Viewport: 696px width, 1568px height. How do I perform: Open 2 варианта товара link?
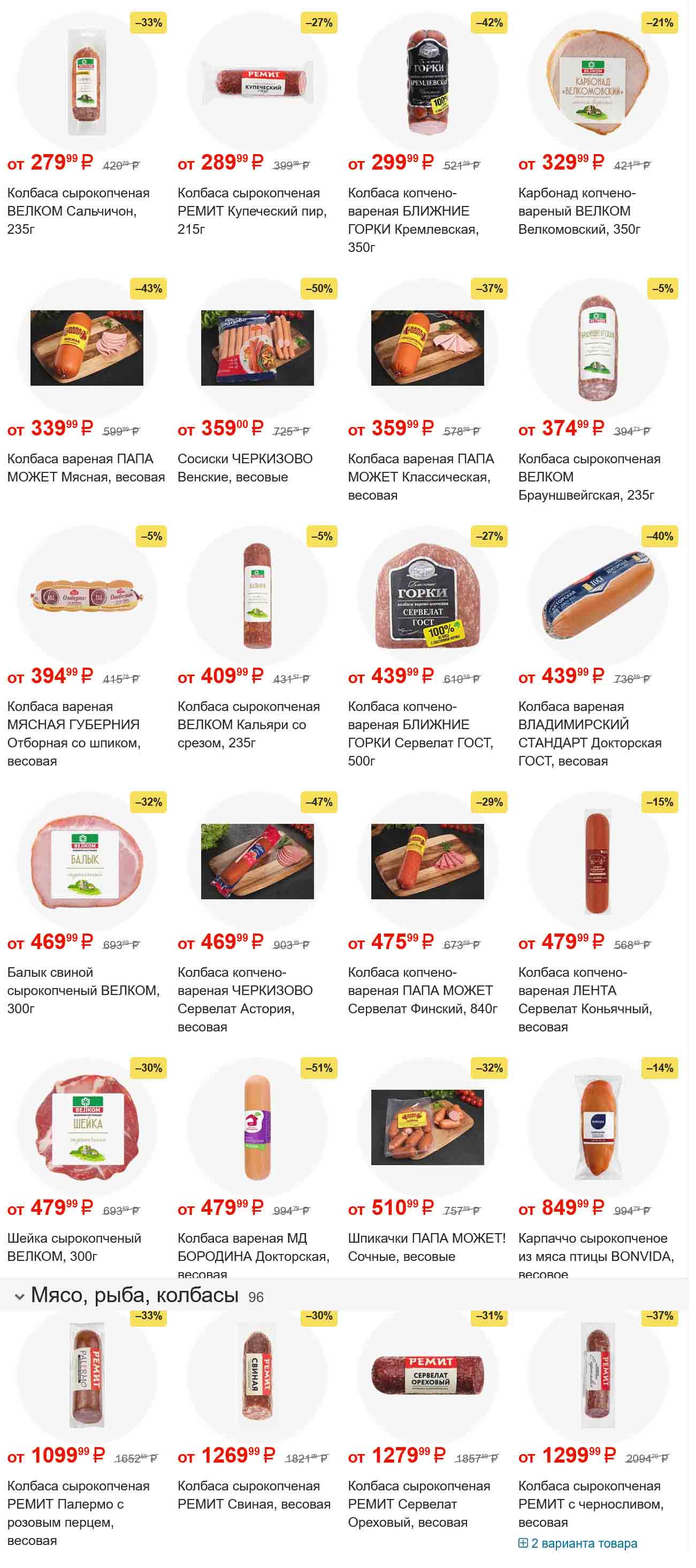pyautogui.click(x=583, y=1543)
